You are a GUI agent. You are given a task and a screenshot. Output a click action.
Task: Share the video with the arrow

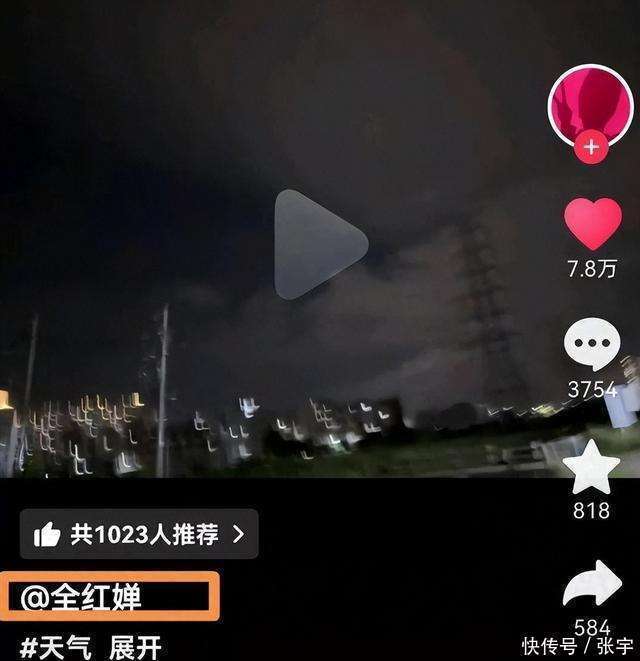[x=592, y=586]
